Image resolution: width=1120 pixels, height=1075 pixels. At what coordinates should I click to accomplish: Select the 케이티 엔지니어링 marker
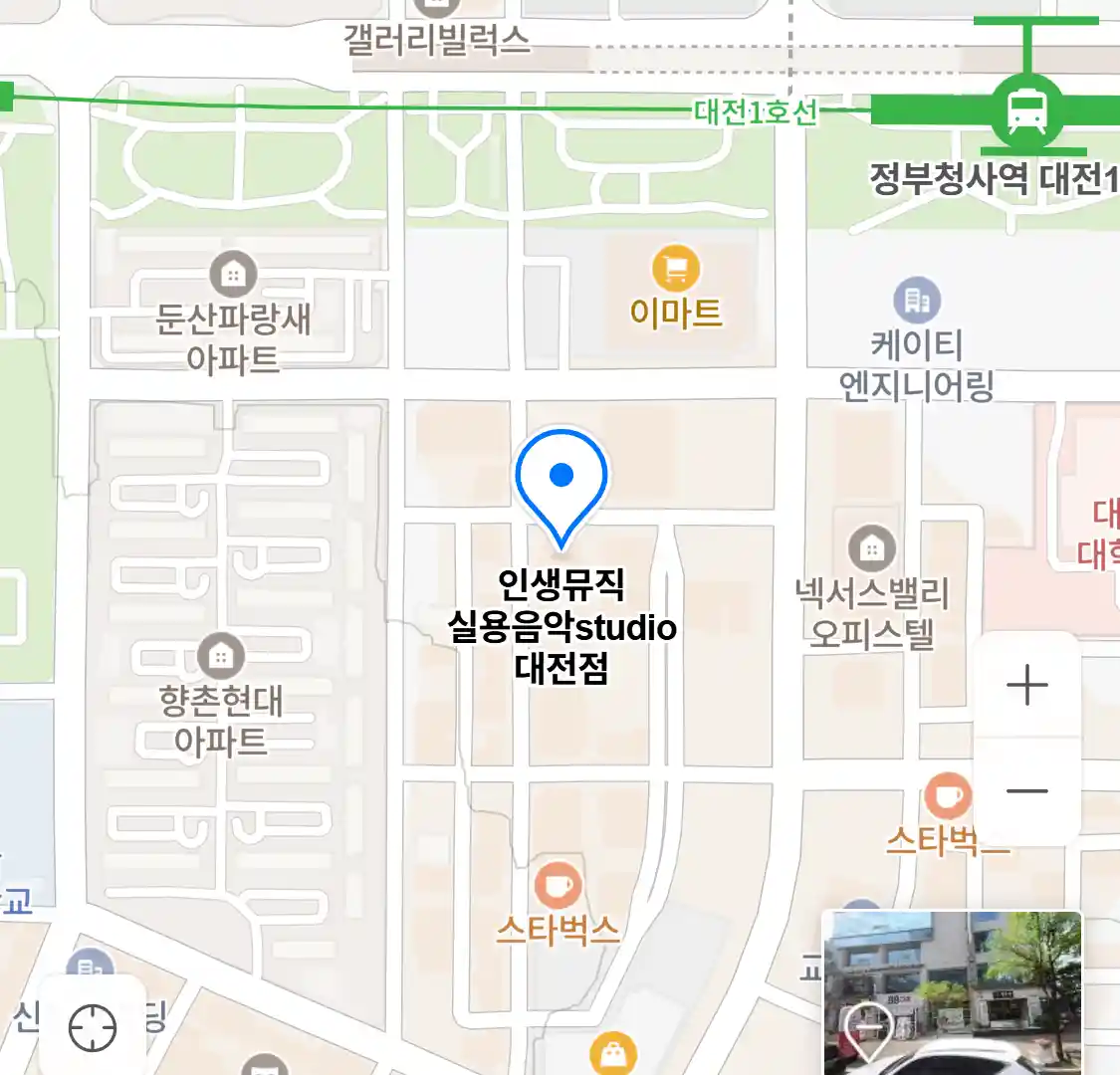coord(917,300)
